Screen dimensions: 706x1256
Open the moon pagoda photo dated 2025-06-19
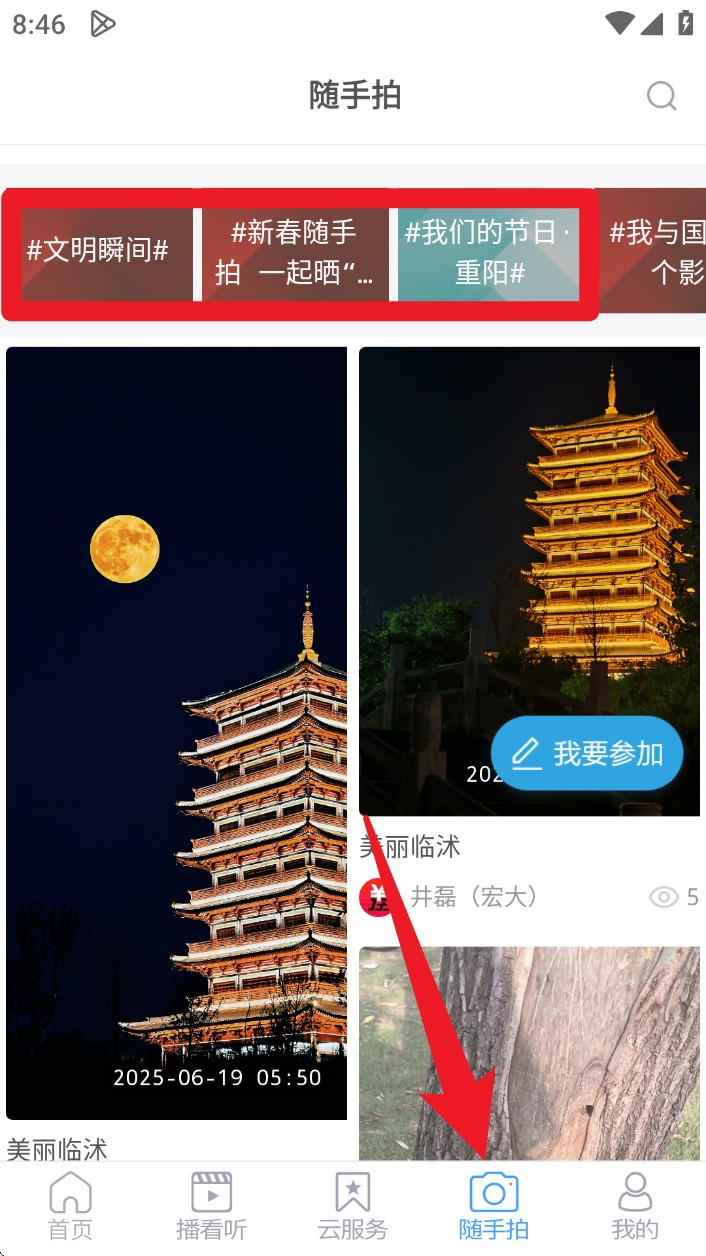click(x=176, y=732)
